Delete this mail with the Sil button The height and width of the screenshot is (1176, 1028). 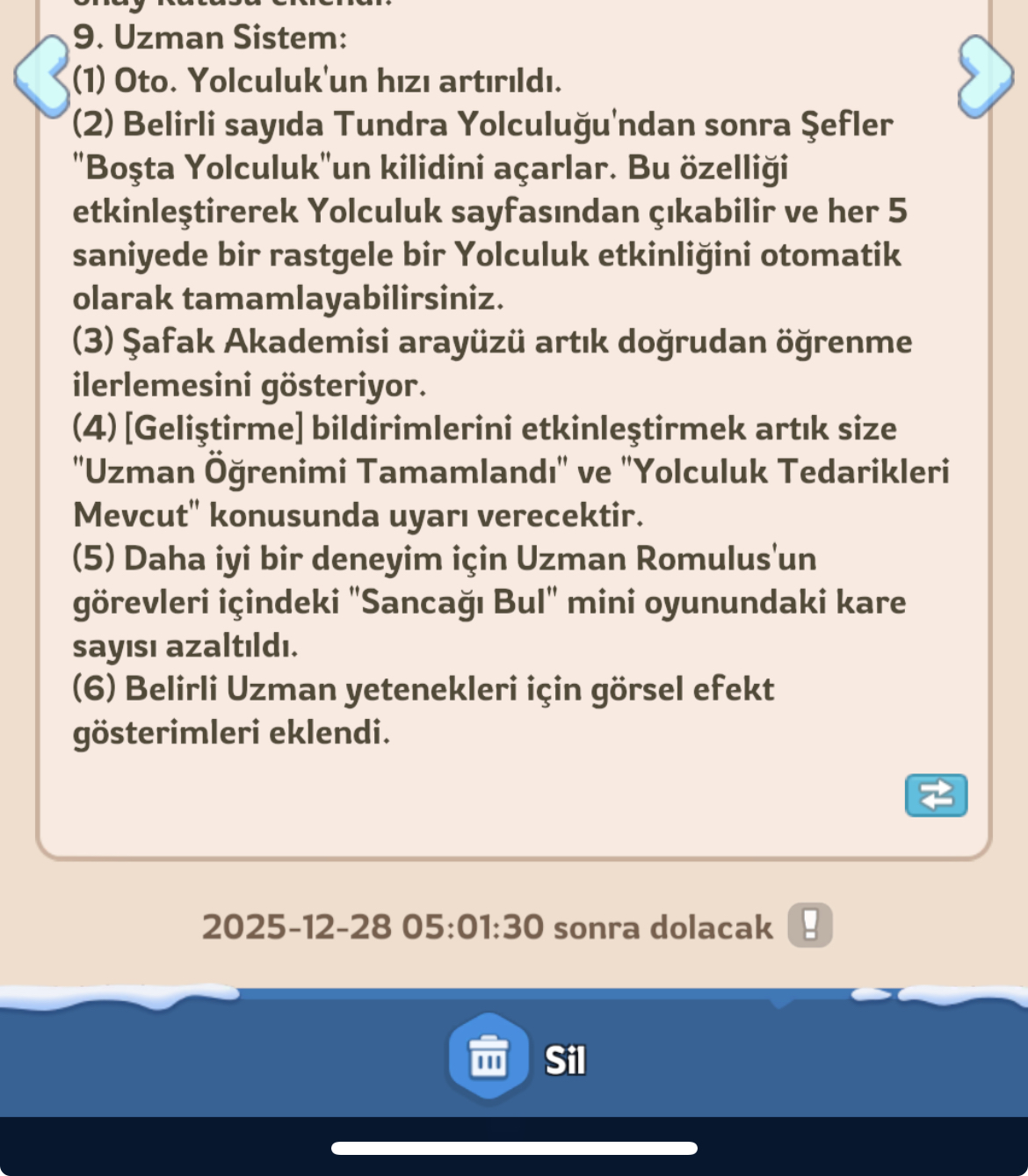[x=517, y=1057]
